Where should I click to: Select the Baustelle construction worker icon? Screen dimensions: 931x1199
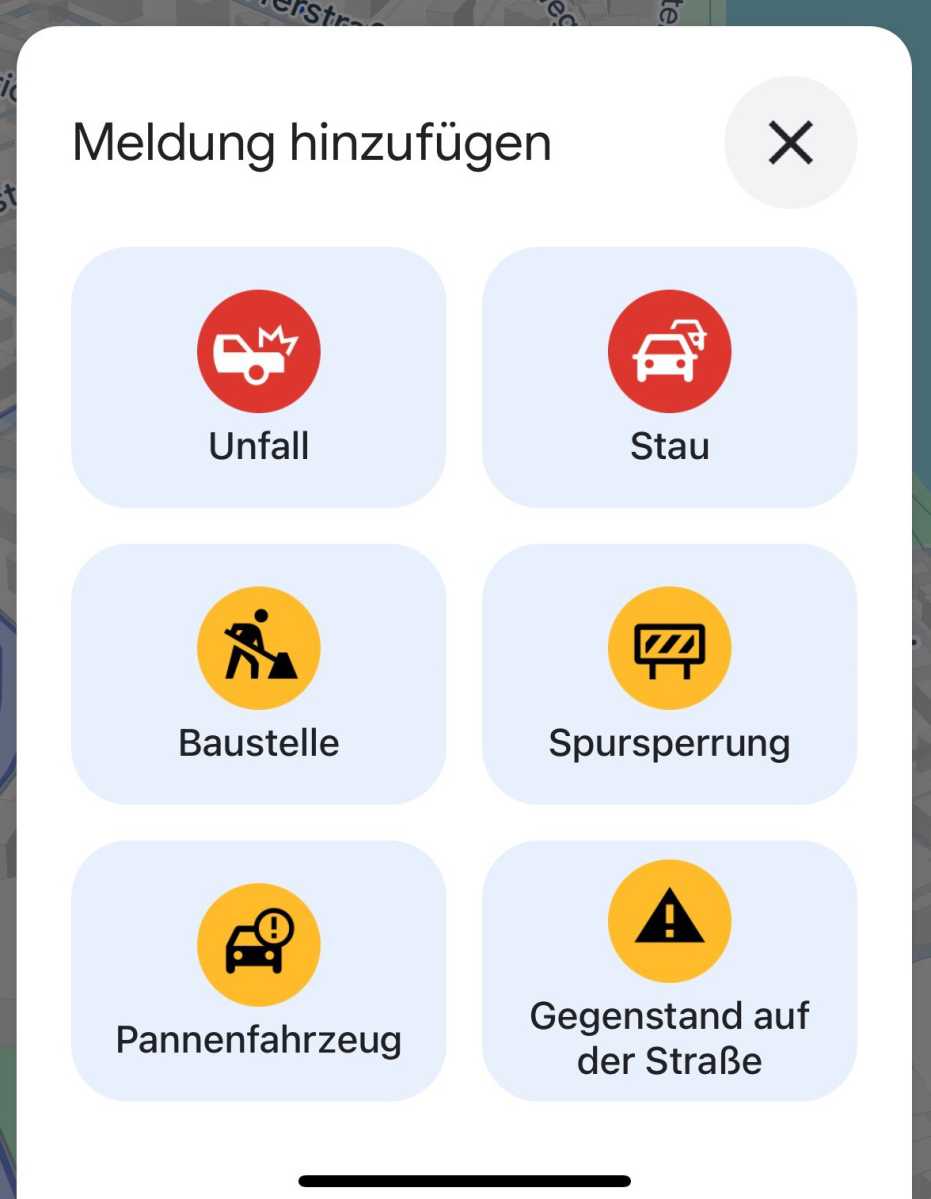[x=259, y=647]
